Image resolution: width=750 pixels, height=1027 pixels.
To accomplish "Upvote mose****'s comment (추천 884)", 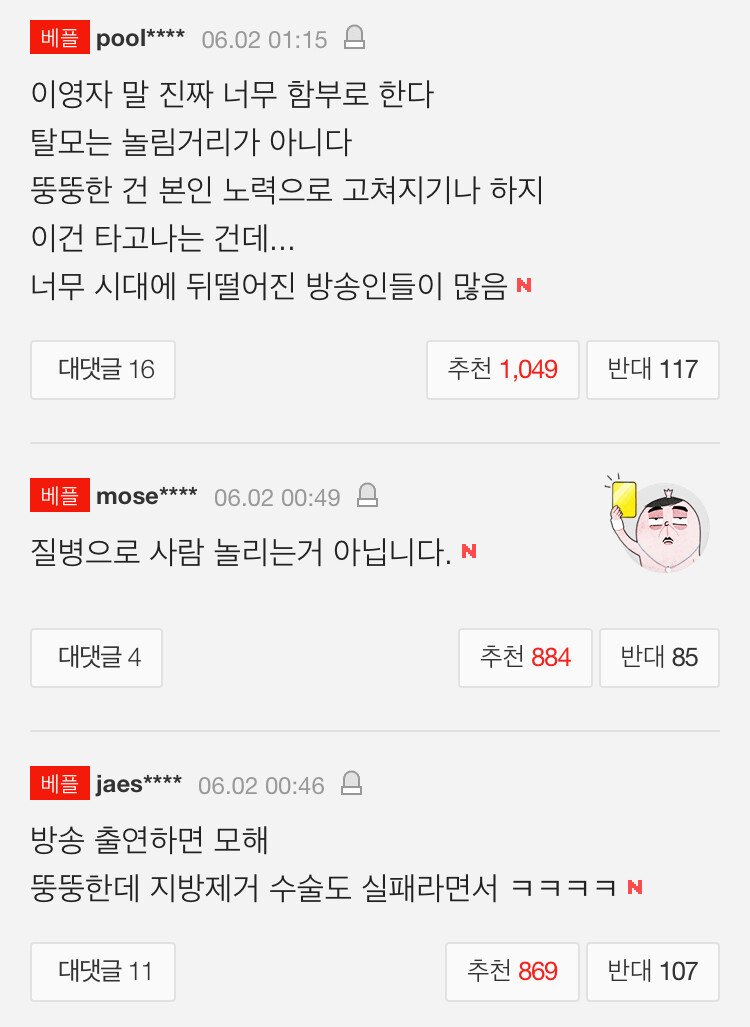I will tap(525, 658).
